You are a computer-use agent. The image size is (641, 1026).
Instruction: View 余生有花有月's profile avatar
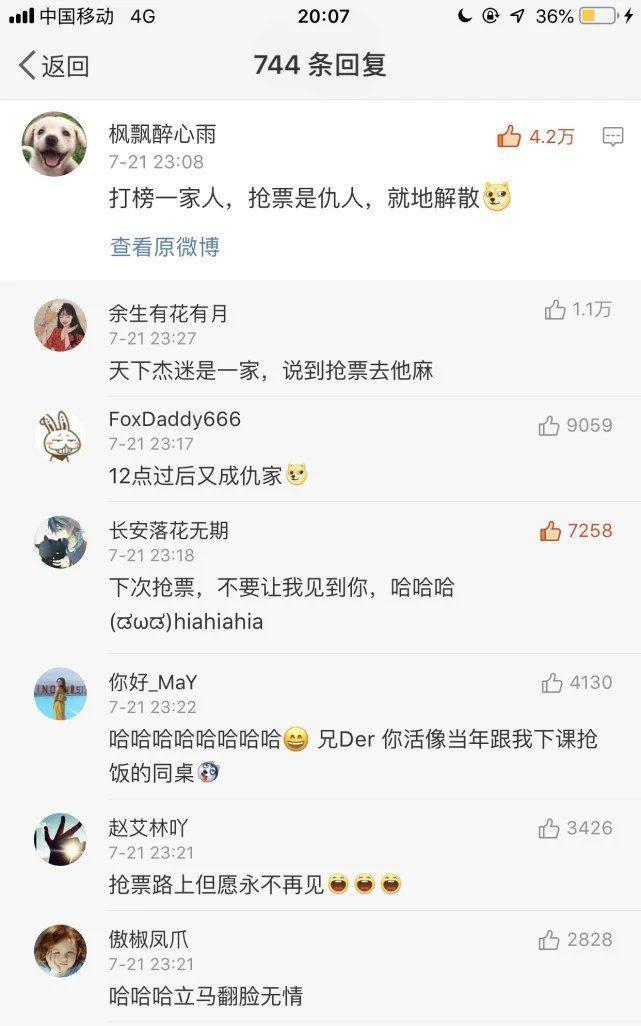pyautogui.click(x=60, y=325)
